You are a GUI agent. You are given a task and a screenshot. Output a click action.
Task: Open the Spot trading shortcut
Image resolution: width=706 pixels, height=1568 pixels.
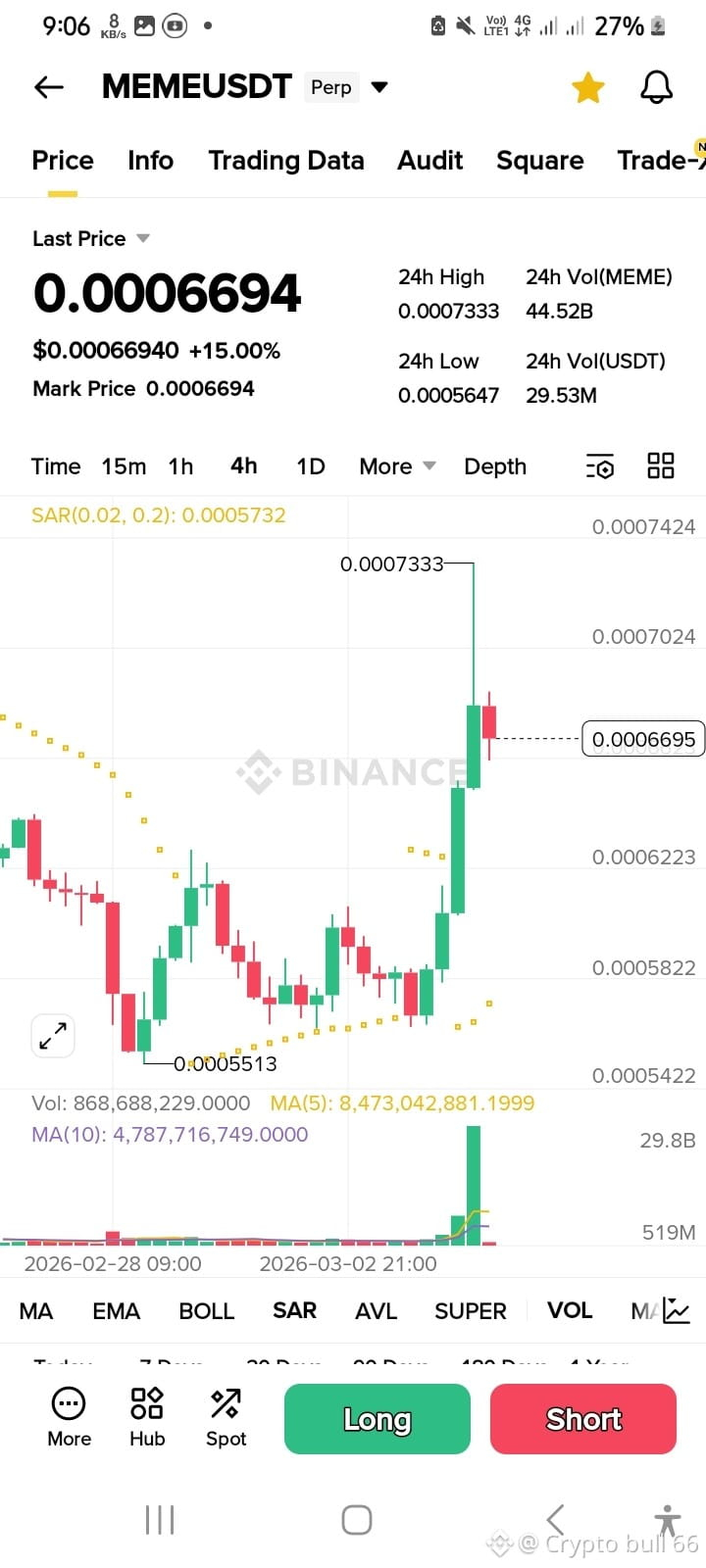point(226,1417)
